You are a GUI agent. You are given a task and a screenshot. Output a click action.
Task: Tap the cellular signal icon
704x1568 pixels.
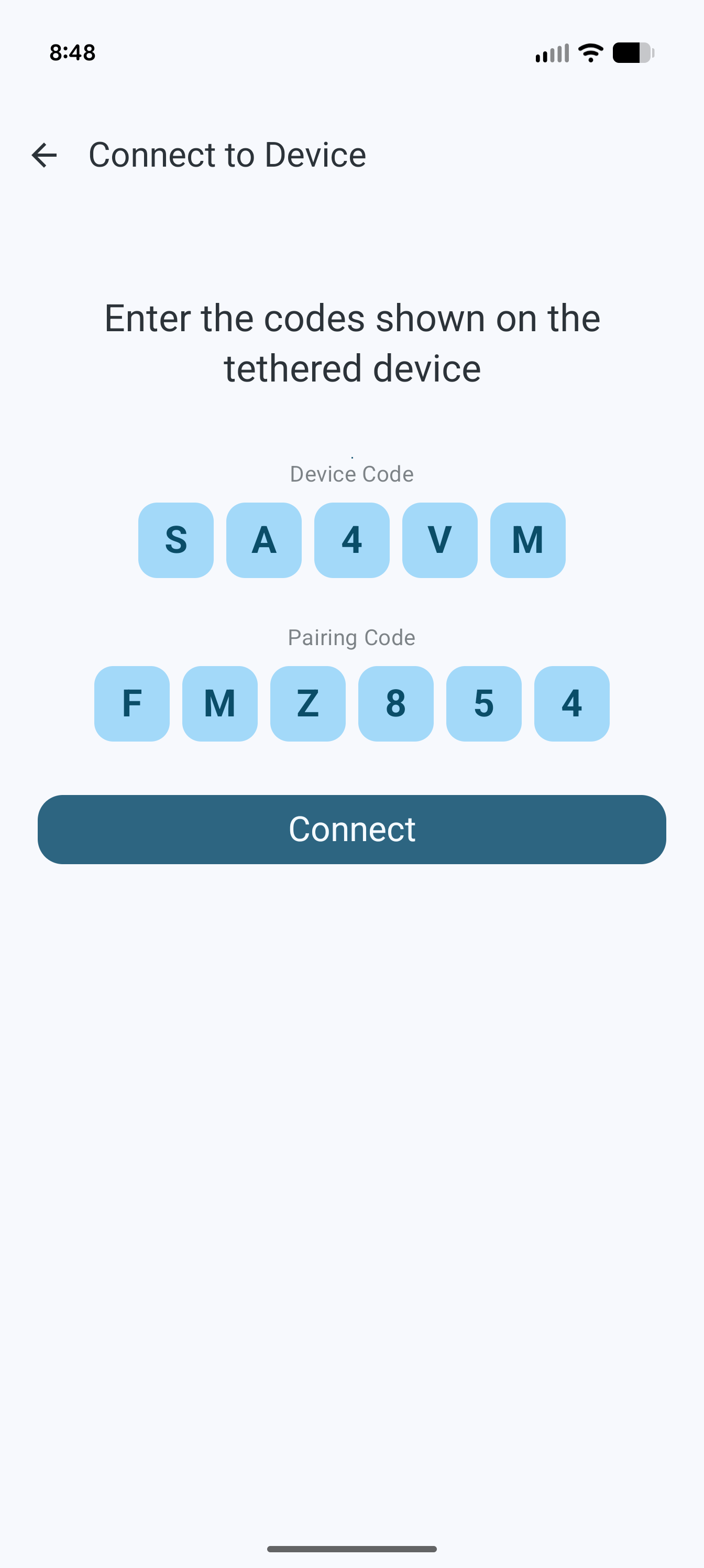pos(553,53)
